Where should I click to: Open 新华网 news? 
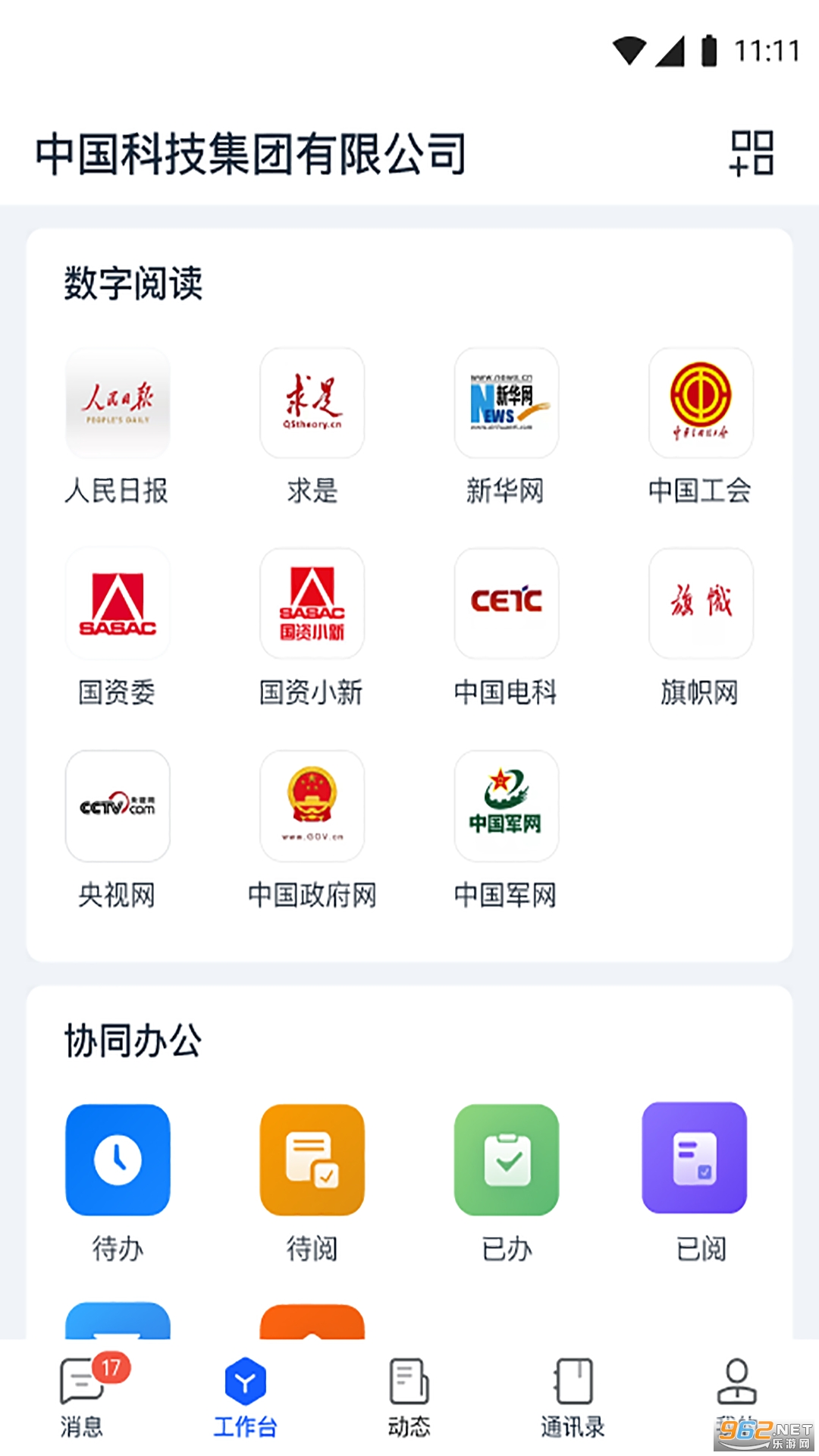click(506, 403)
